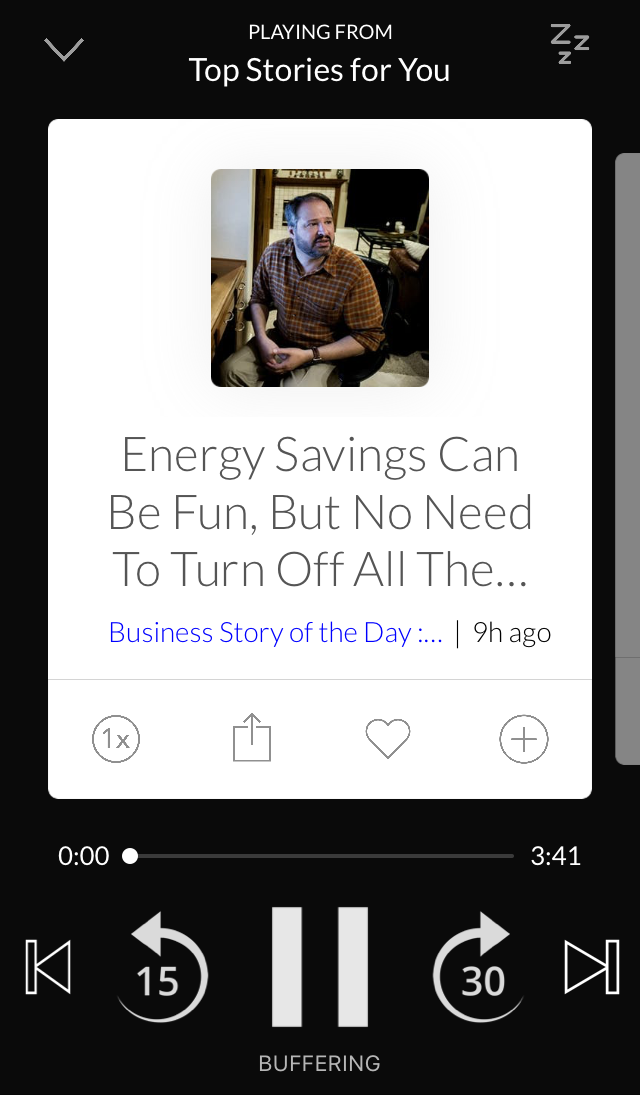Pause the current story
Screen dimensions: 640x1095
[x=320, y=967]
